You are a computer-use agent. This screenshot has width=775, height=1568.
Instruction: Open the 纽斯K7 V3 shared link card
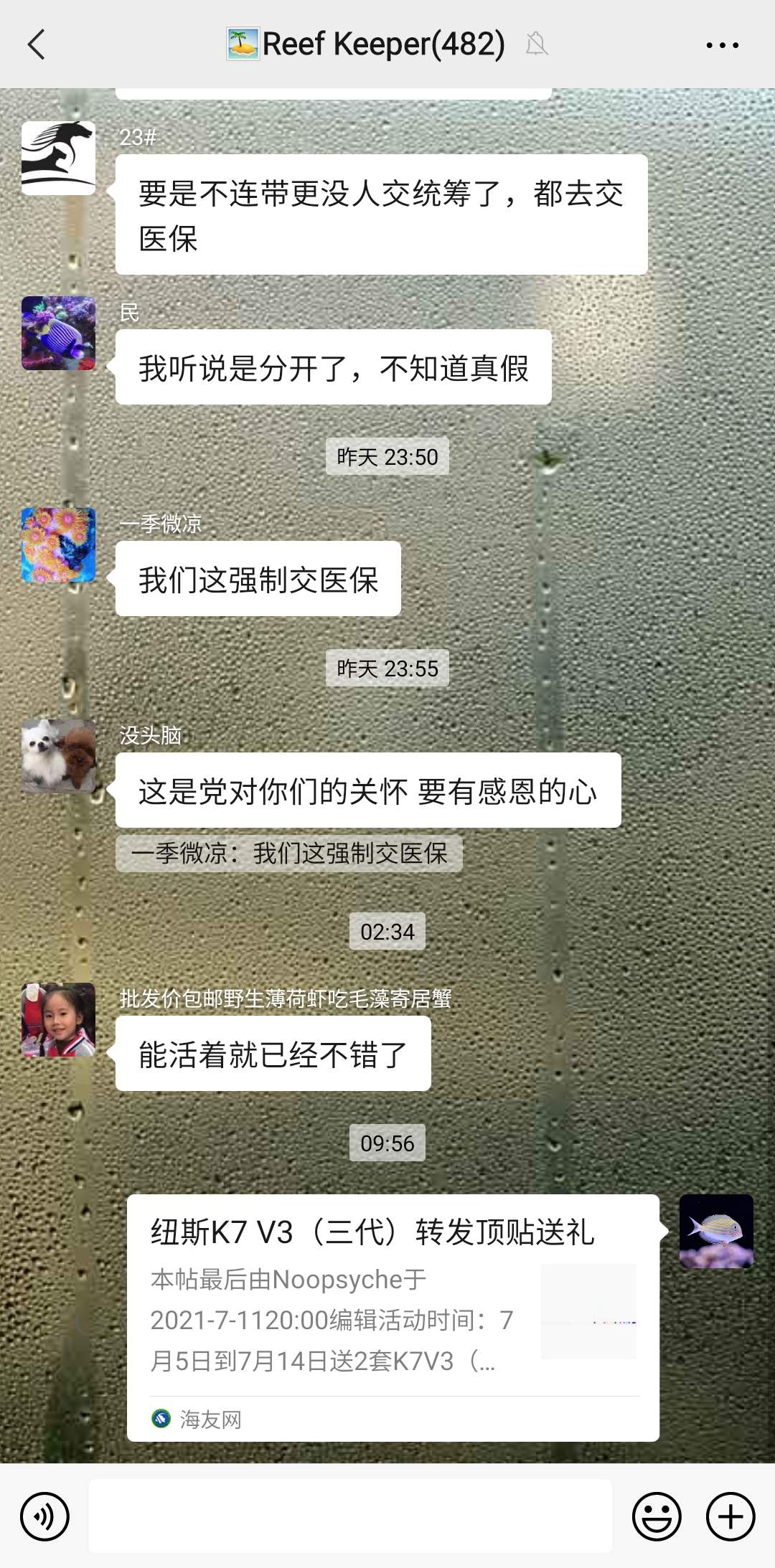[x=393, y=1317]
